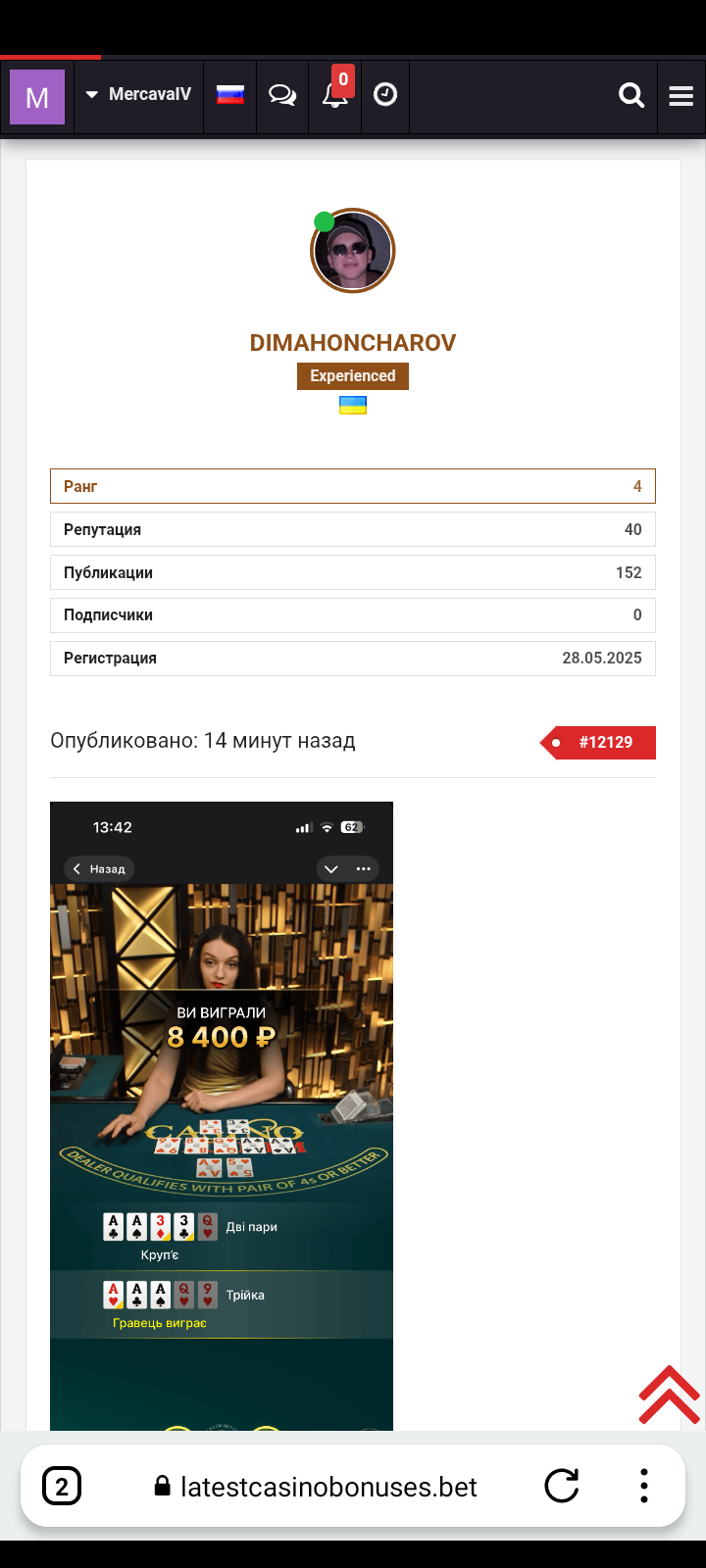Viewport: 706px width, 1568px height.
Task: View DIMAHONCHAROV's profile picture
Action: tap(353, 251)
